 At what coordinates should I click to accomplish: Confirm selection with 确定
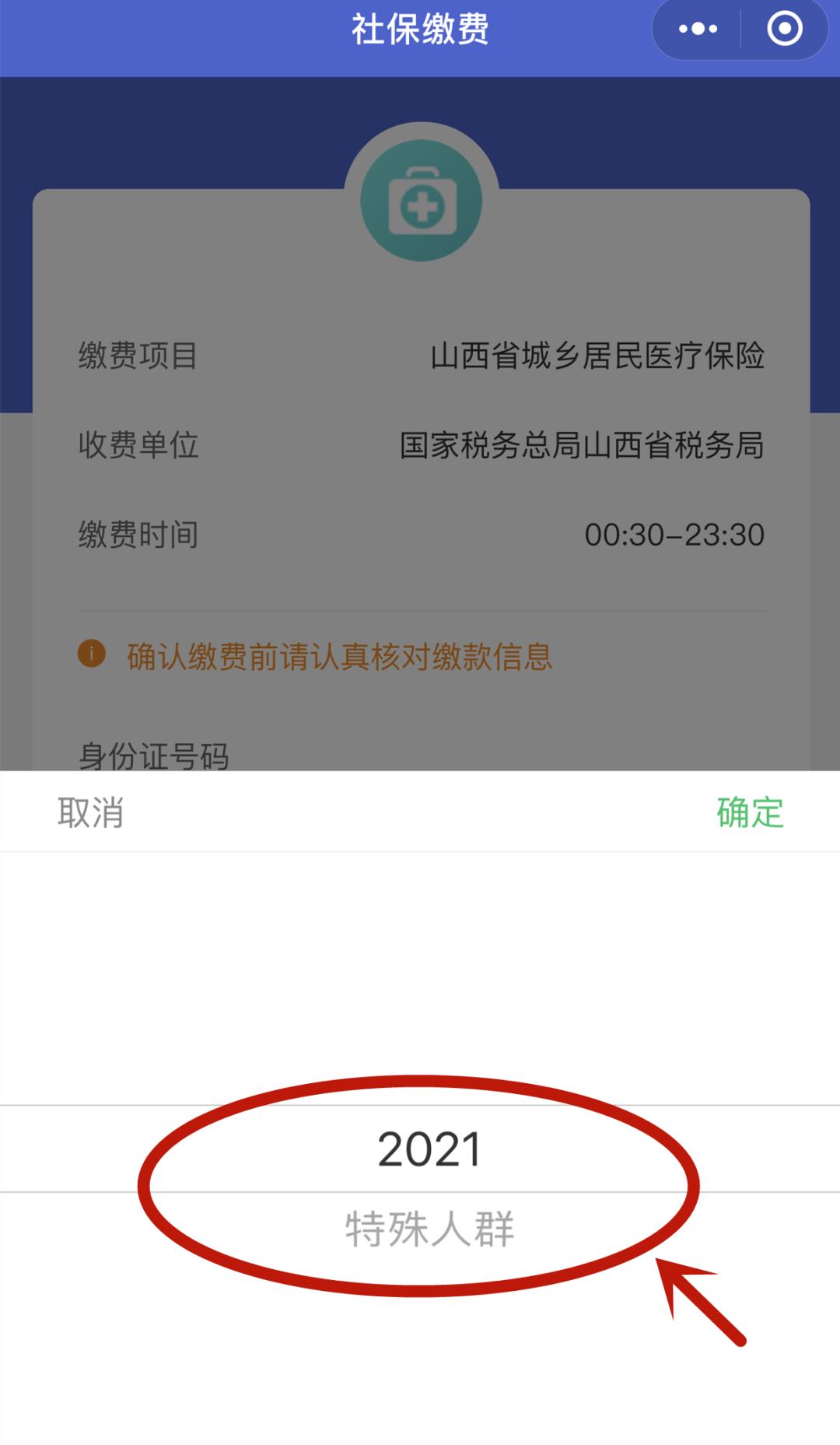750,812
